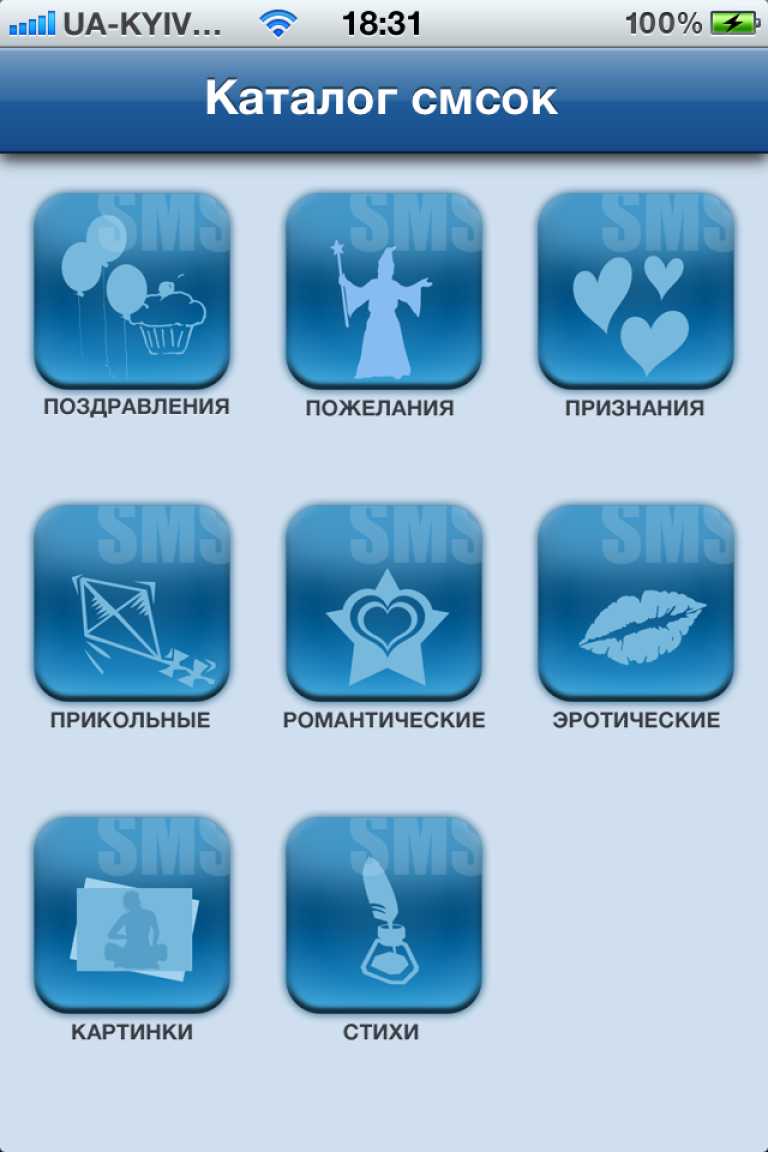Select the ПОЖЕЛАНИЯ tile with fairy
This screenshot has width=768, height=1152.
pyautogui.click(x=384, y=290)
